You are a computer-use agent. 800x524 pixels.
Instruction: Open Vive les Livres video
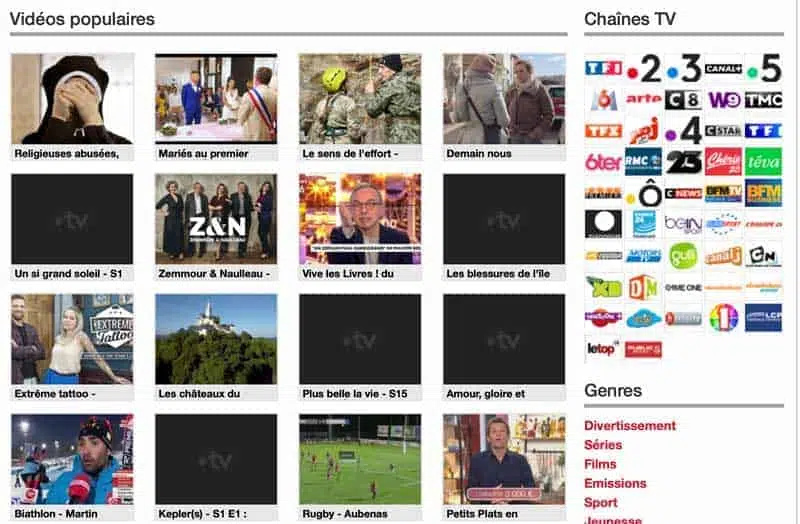pos(360,219)
